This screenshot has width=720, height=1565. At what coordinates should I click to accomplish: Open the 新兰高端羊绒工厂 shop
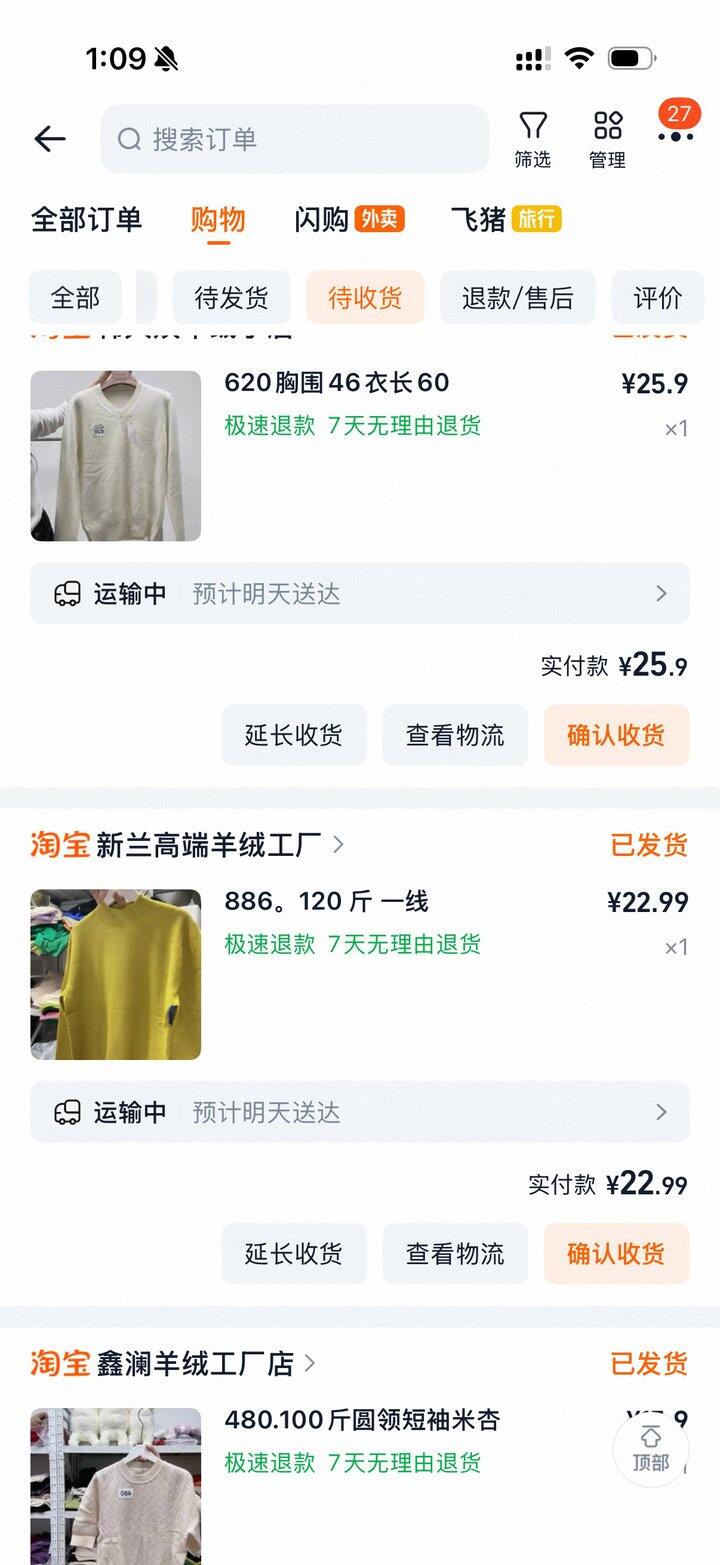(x=210, y=845)
